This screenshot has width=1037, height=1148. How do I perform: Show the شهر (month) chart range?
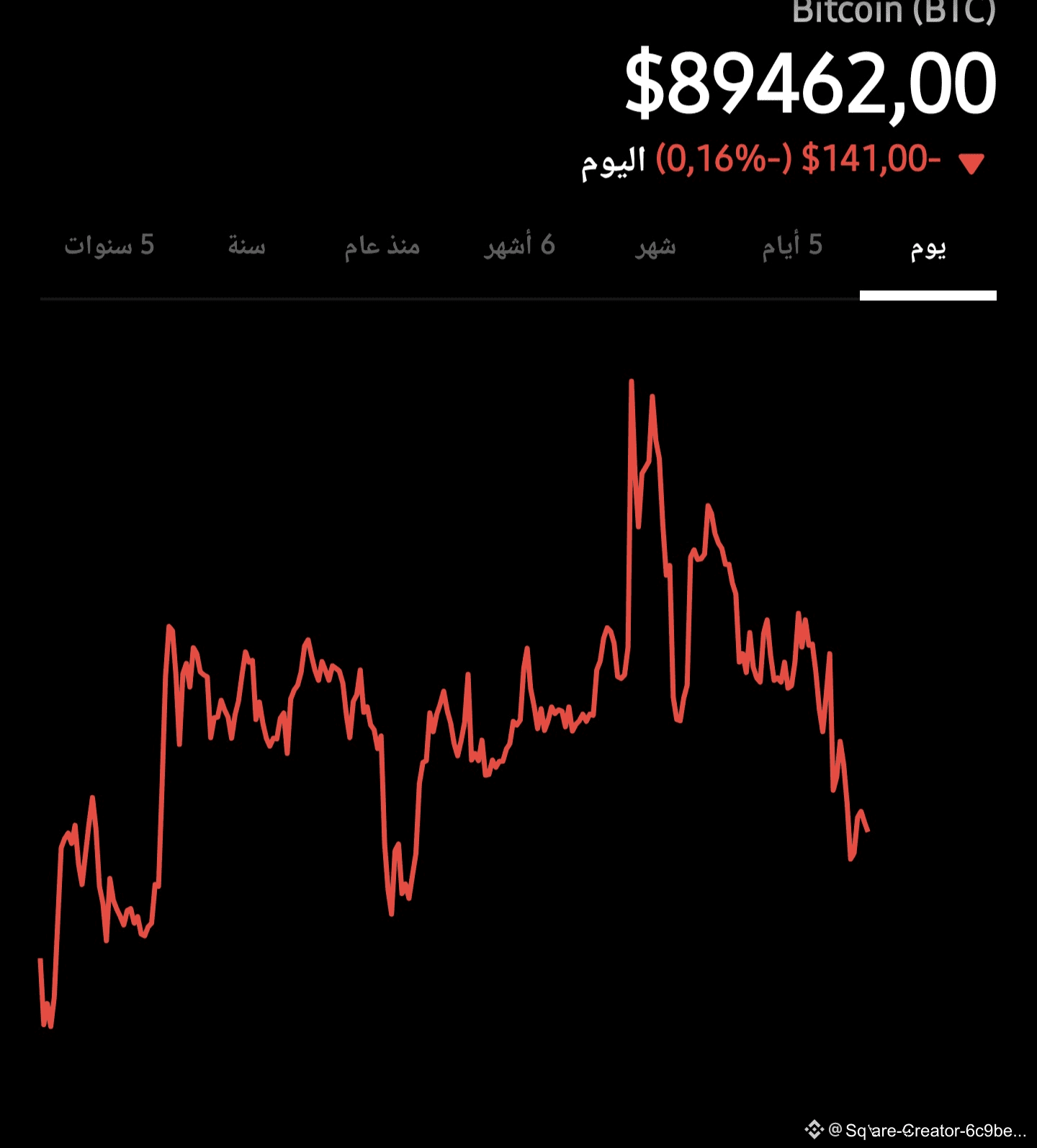(x=655, y=246)
